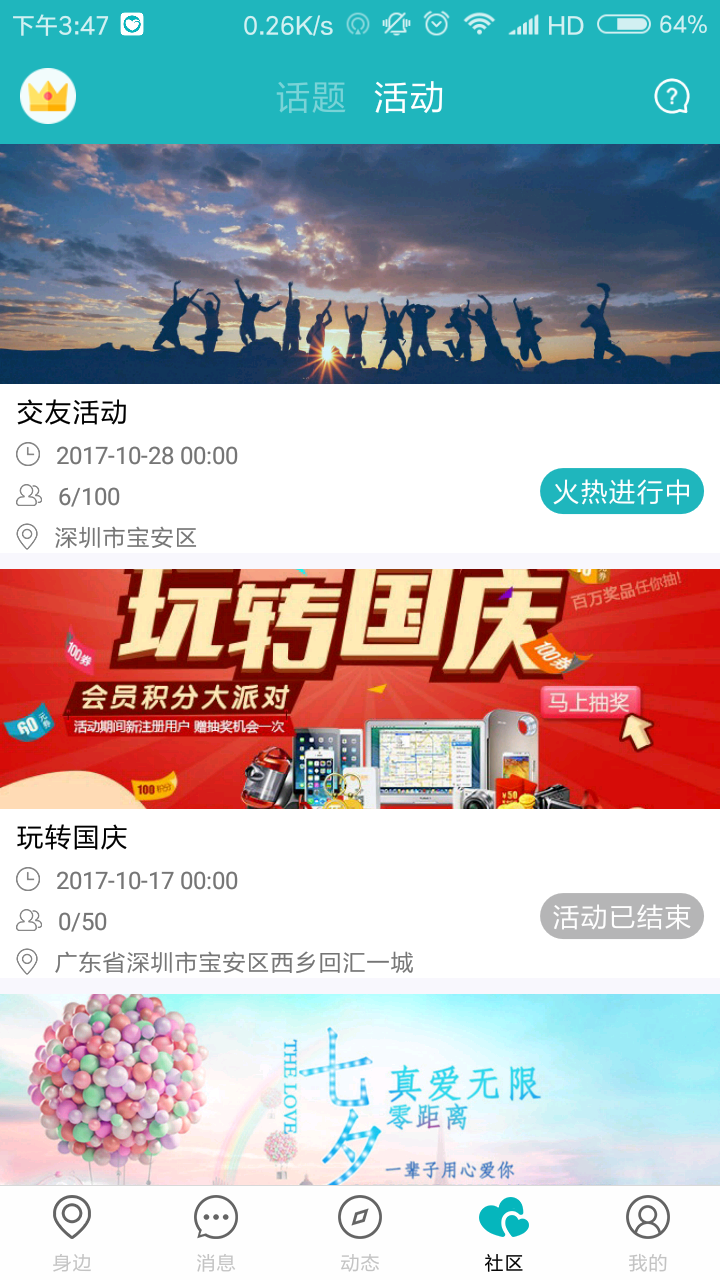Tap the 火热进行中 button

click(x=622, y=492)
